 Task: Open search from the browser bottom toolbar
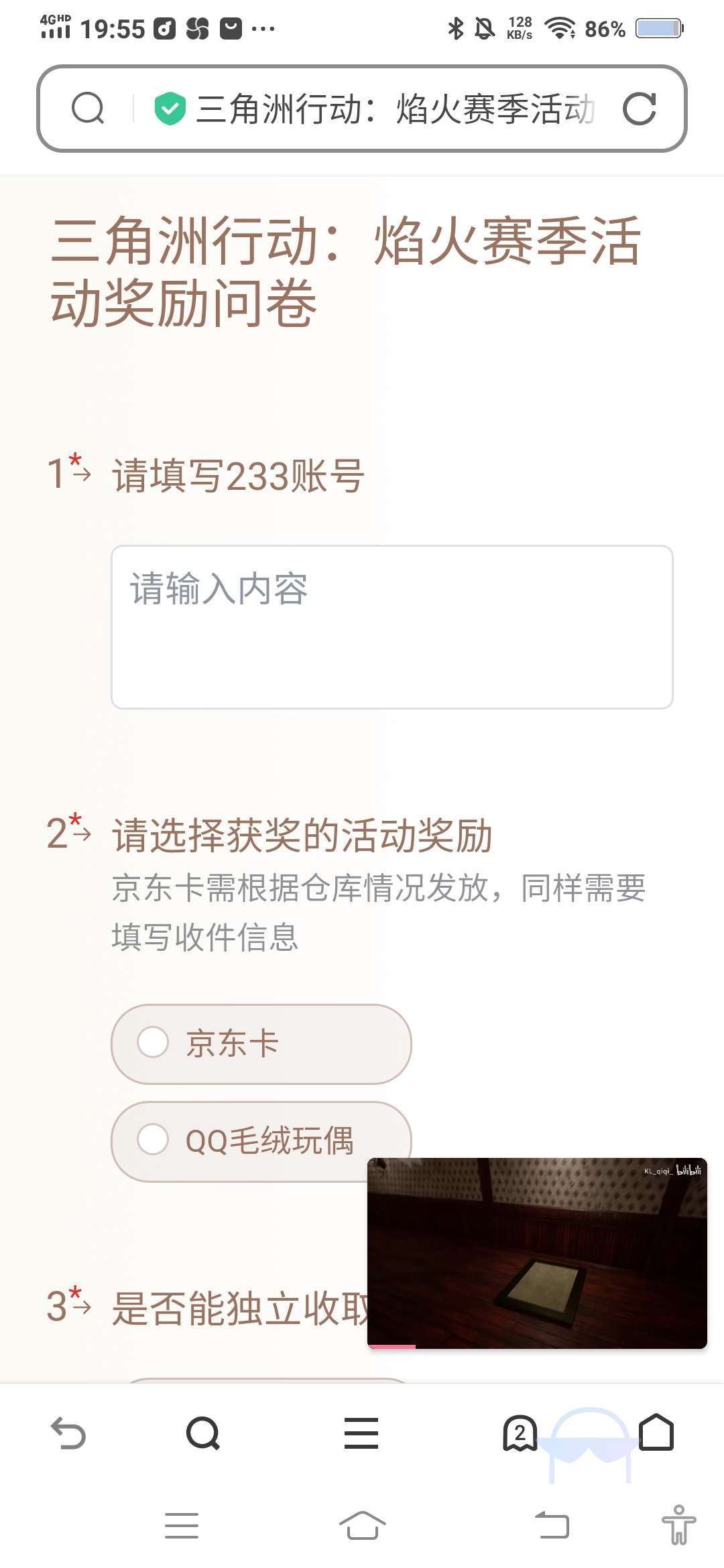coord(203,1433)
